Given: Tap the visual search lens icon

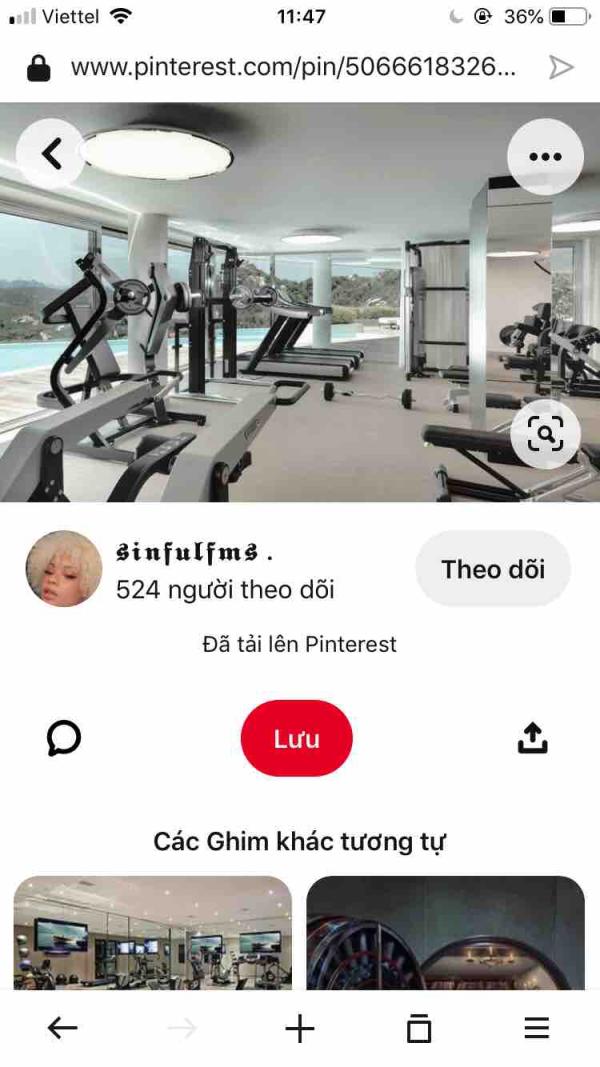Looking at the screenshot, I should coord(545,434).
